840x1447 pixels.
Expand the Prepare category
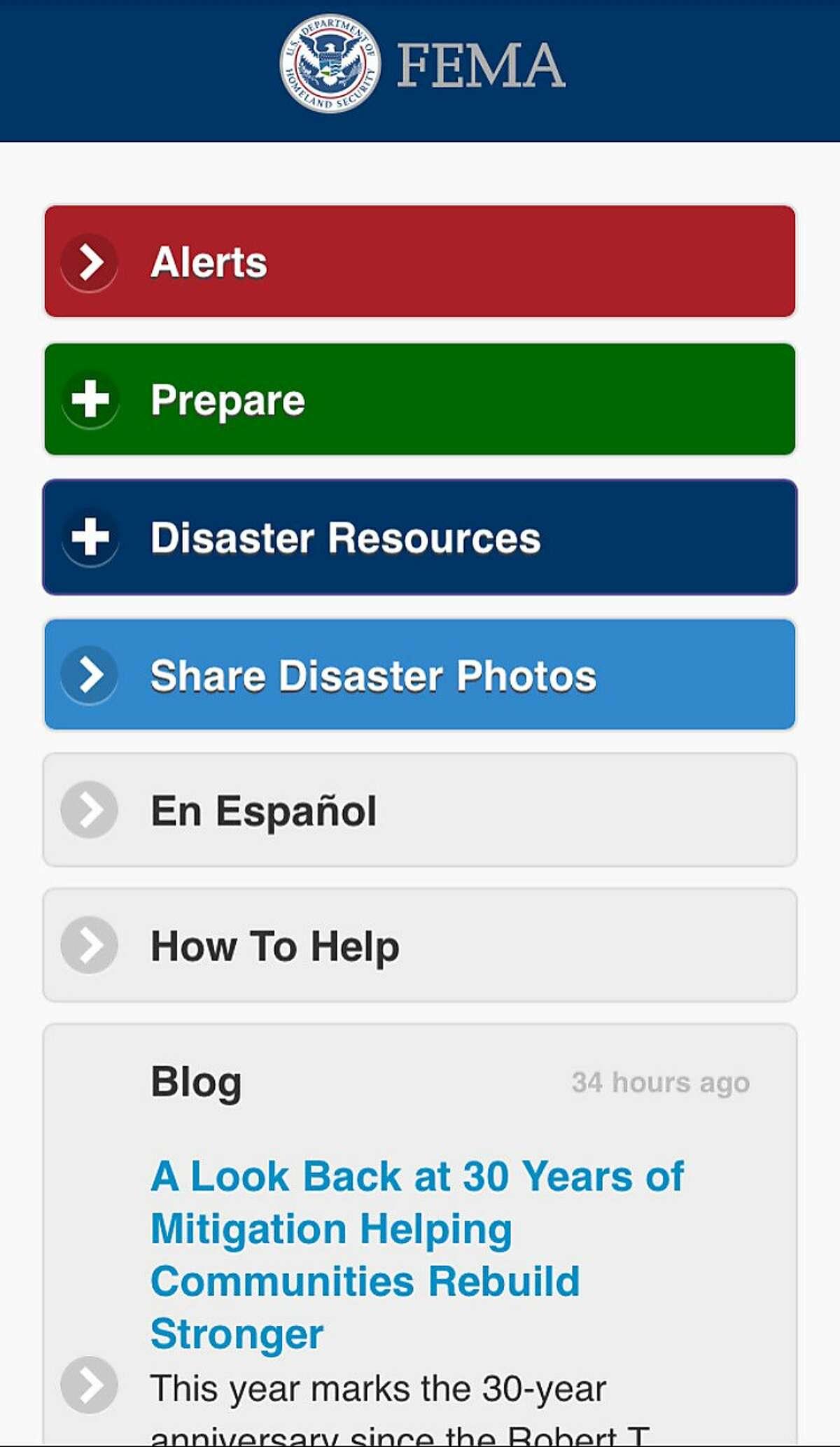click(x=420, y=399)
